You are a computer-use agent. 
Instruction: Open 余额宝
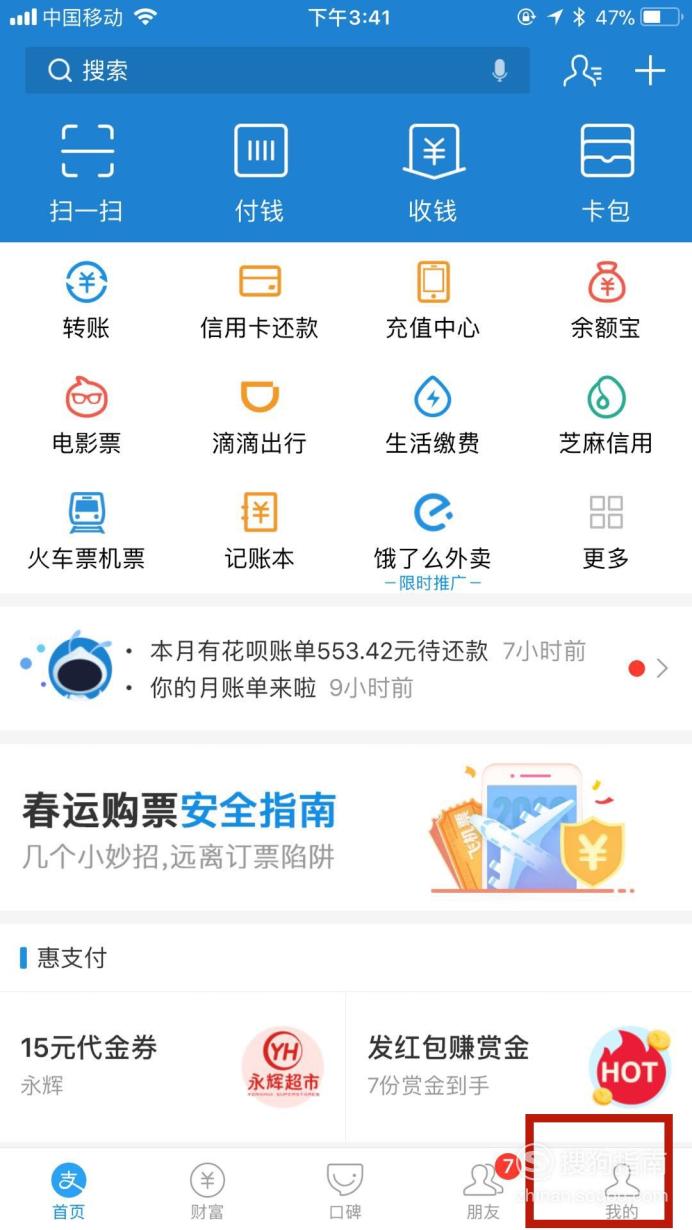[606, 300]
